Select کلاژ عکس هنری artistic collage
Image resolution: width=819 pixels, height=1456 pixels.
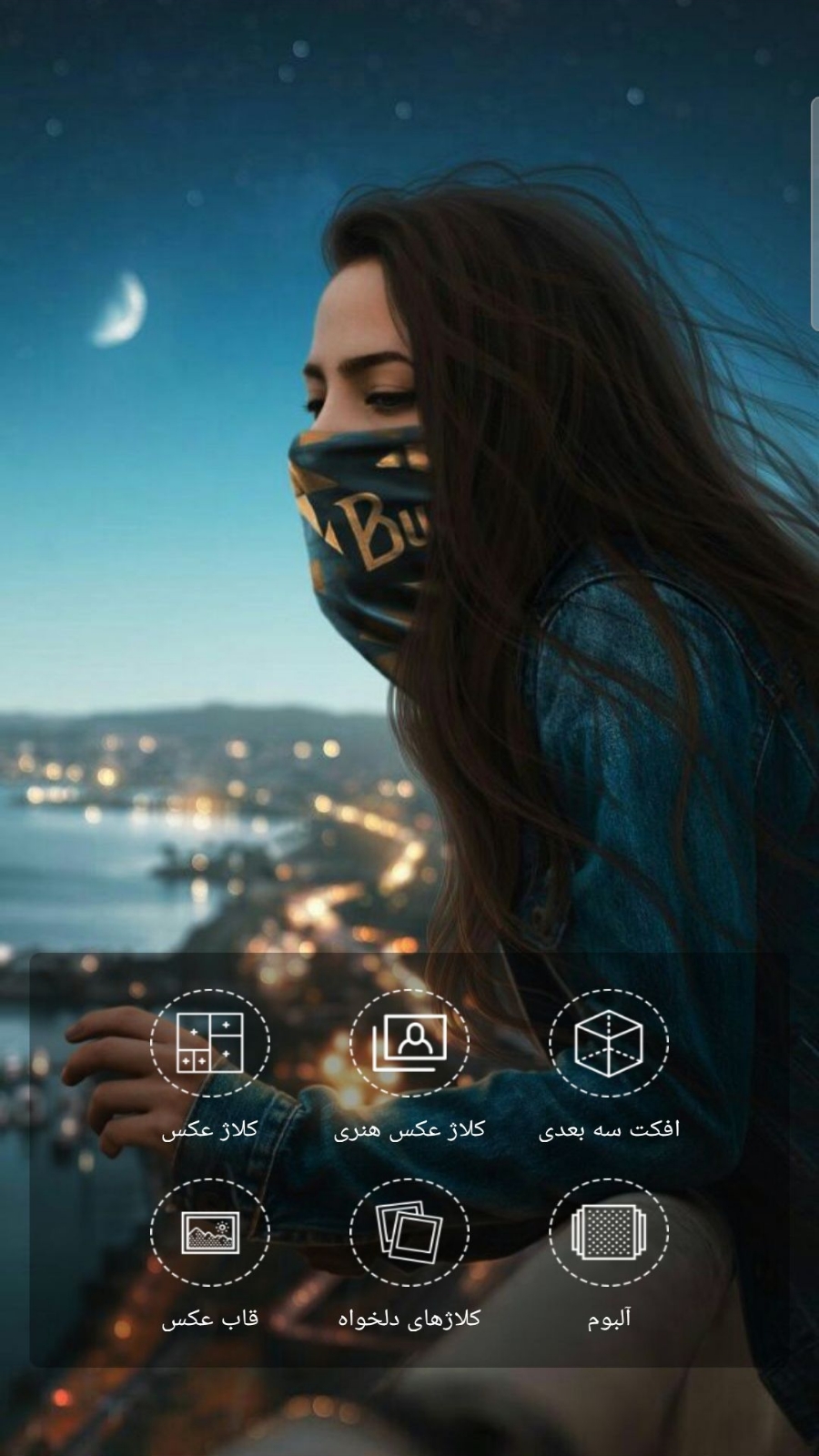click(409, 1043)
